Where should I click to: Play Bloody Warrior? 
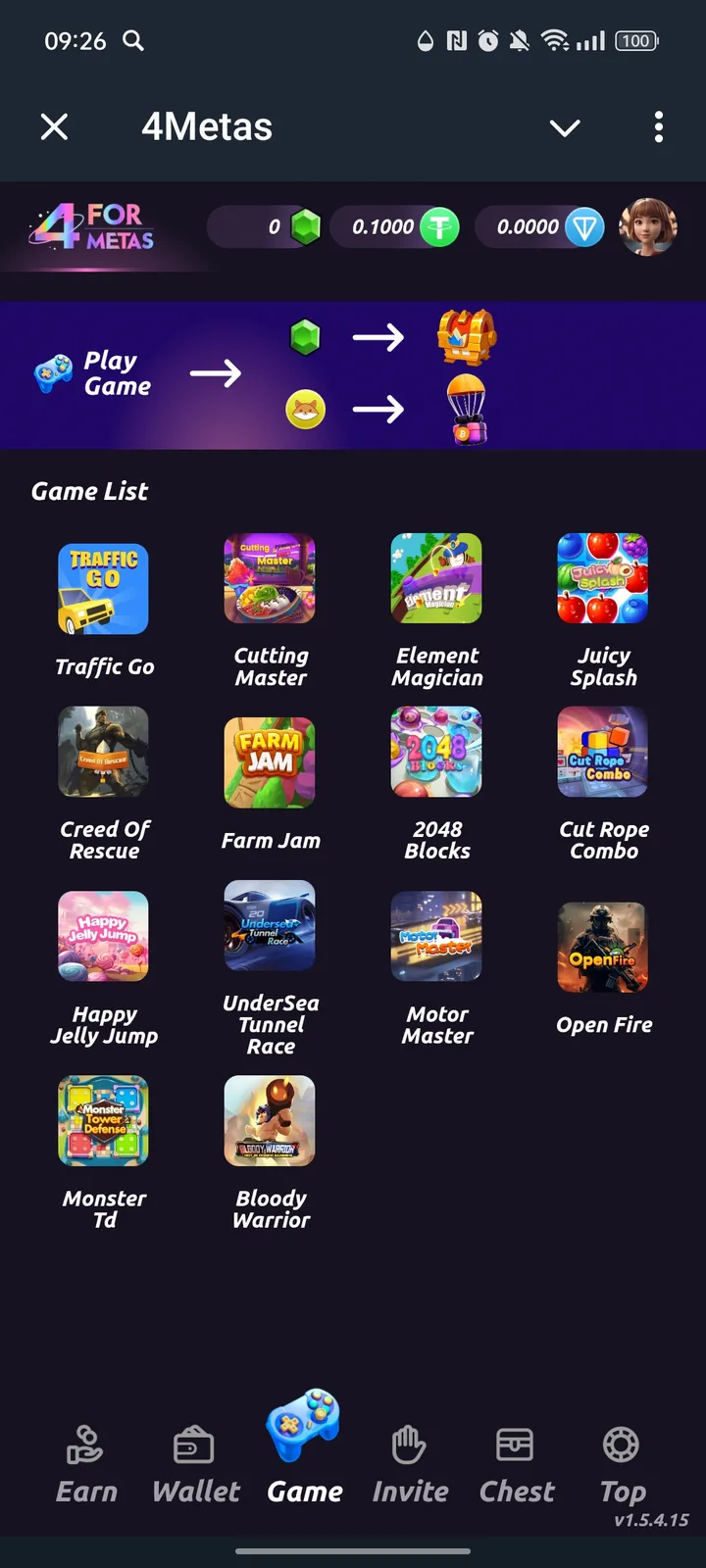(270, 1120)
